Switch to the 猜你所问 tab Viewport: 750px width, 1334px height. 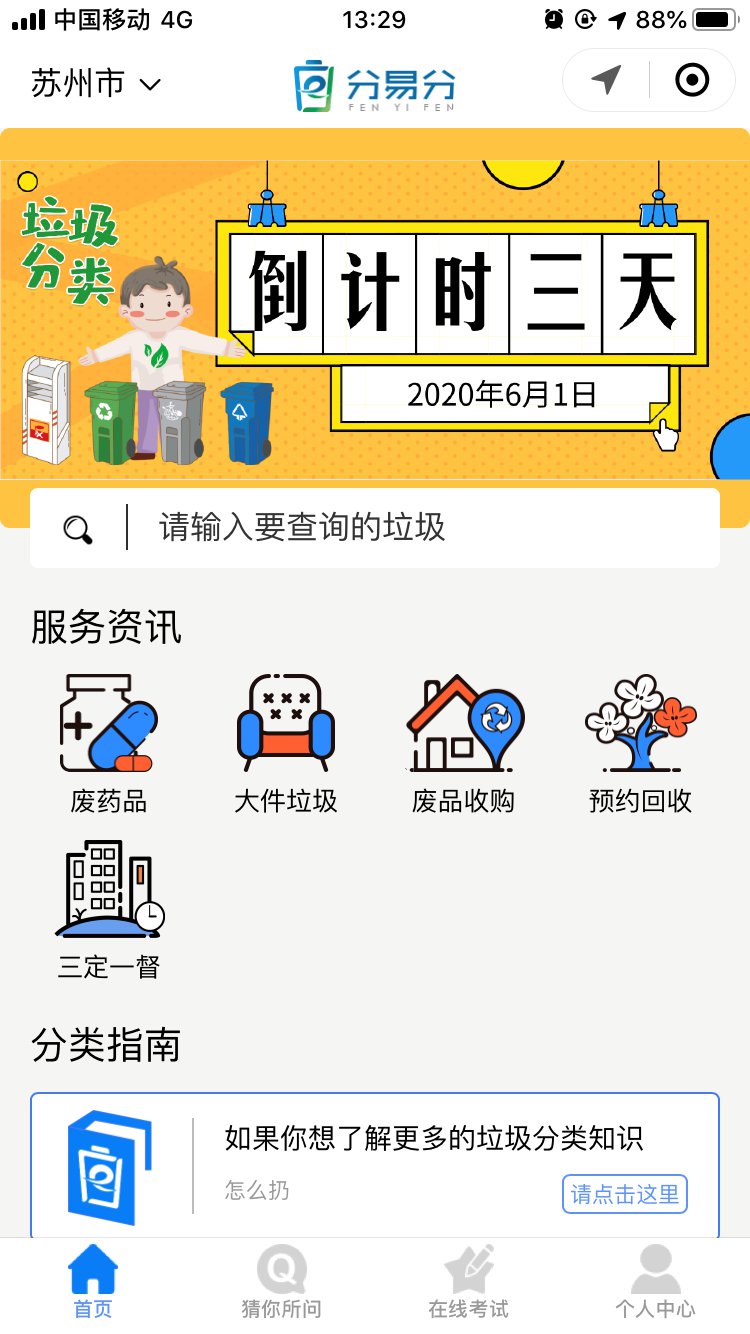281,1283
